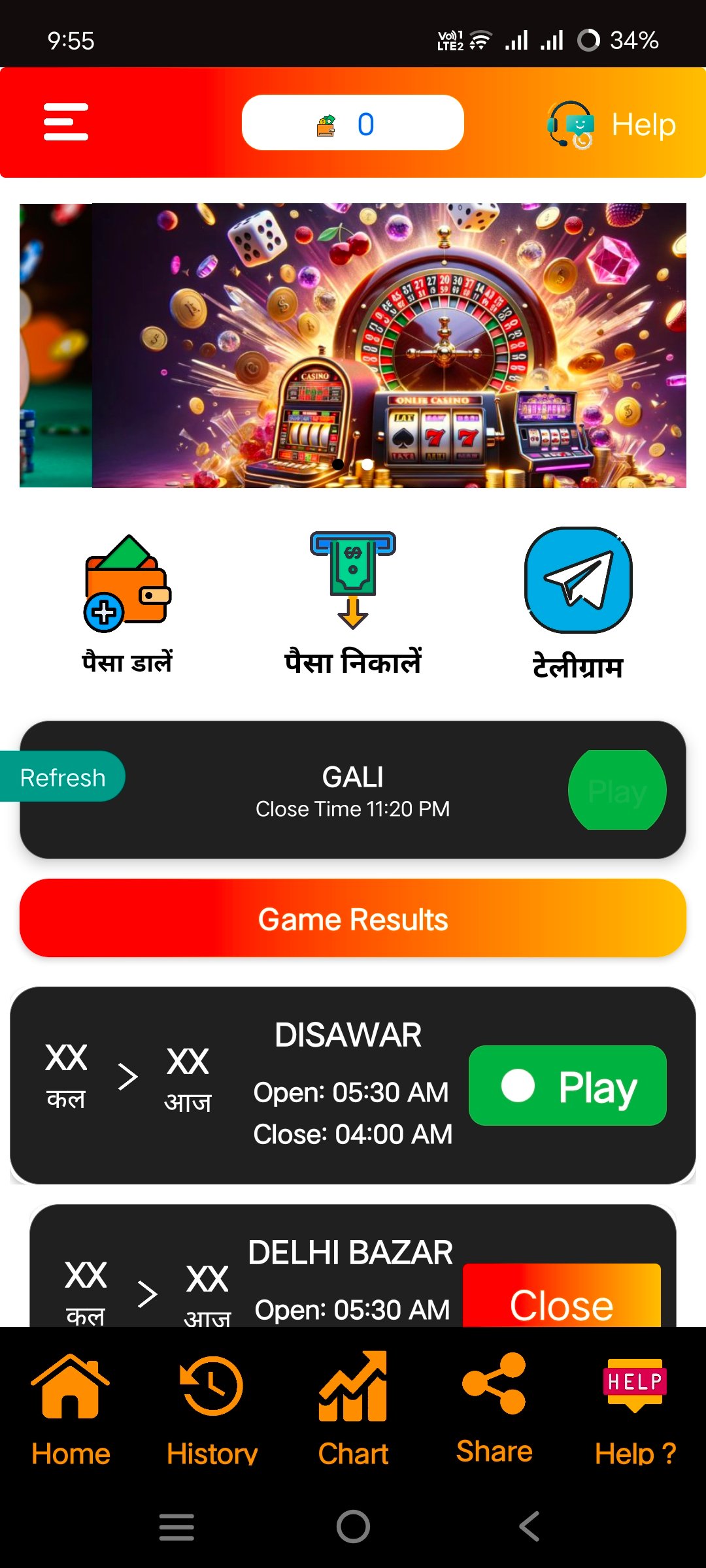
Task: Open the hamburger drawer menu
Action: click(65, 122)
